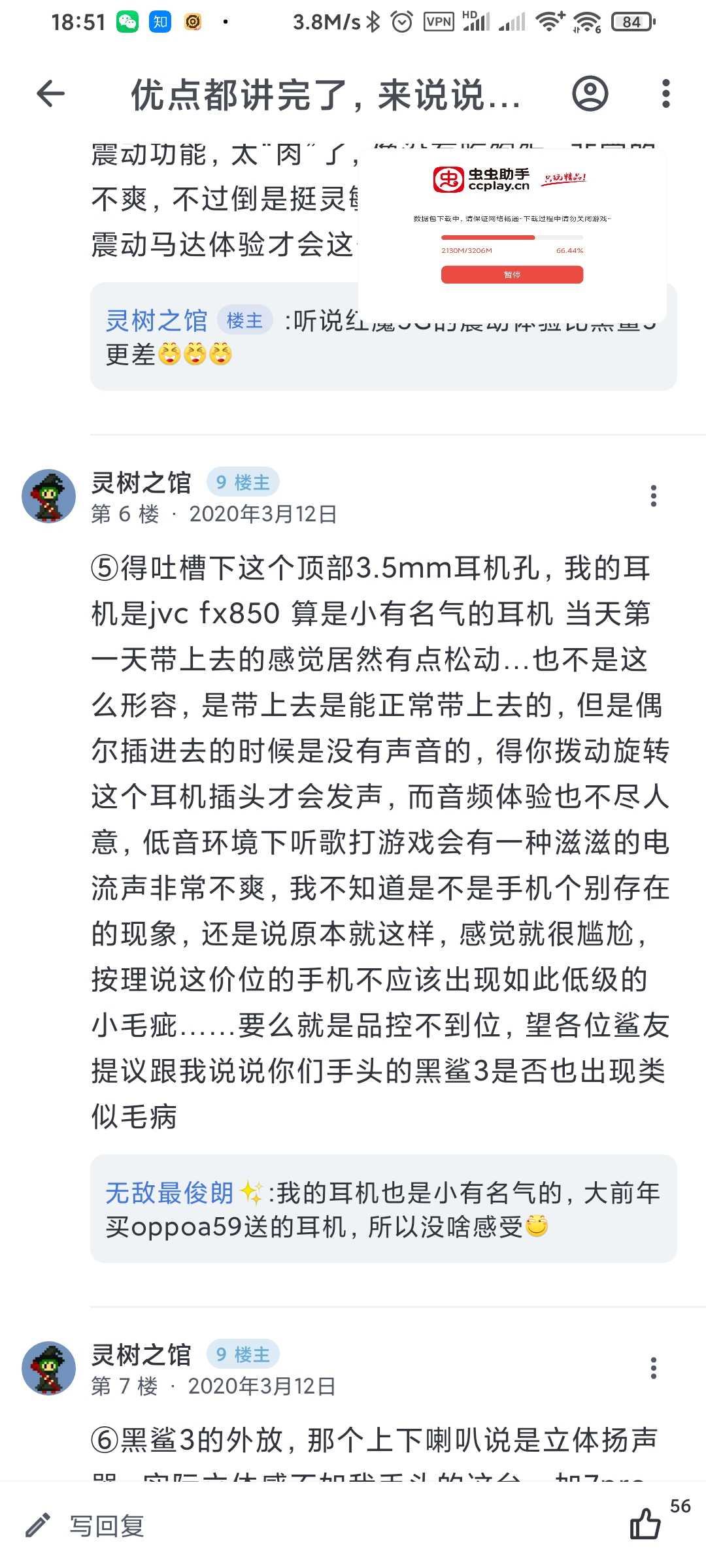Open 灵树之馆's avatar on the 第 6 楼 post
The width and height of the screenshot is (706, 1568).
[49, 496]
